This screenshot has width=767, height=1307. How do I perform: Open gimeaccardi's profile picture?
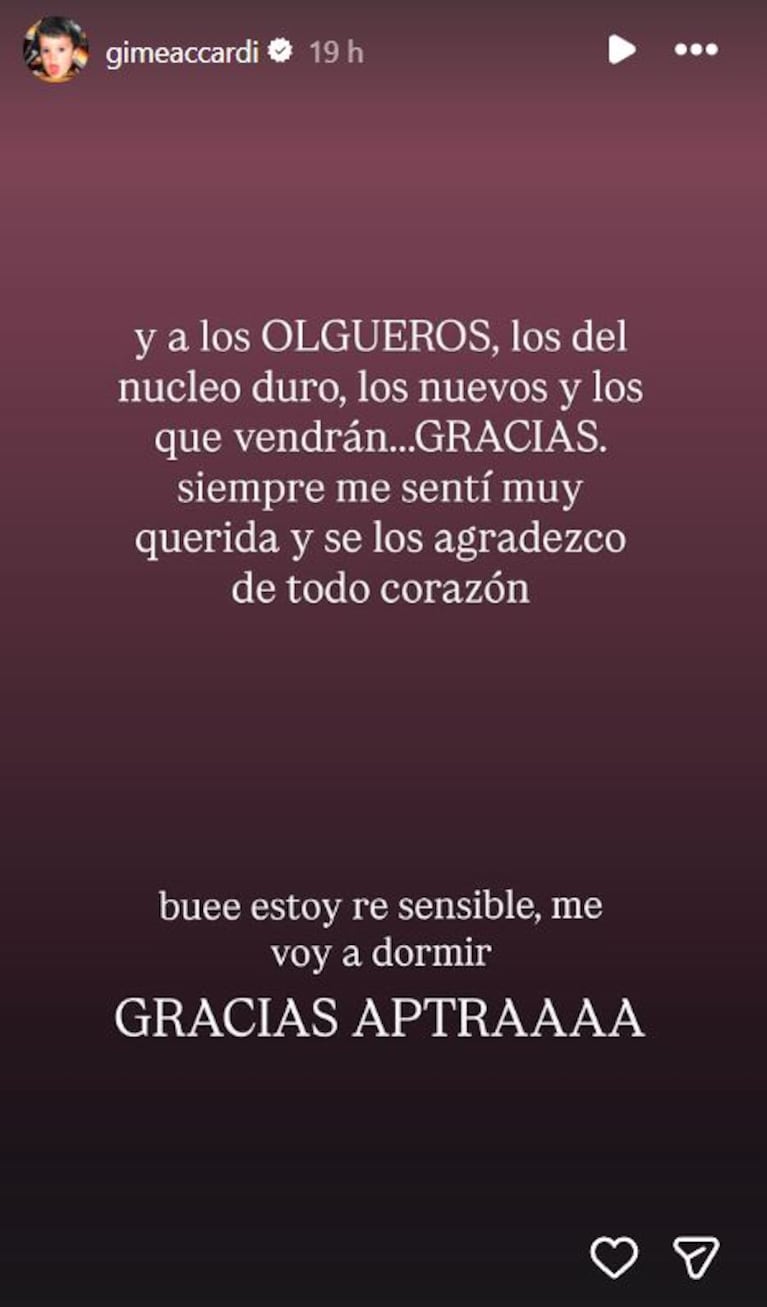point(56,50)
